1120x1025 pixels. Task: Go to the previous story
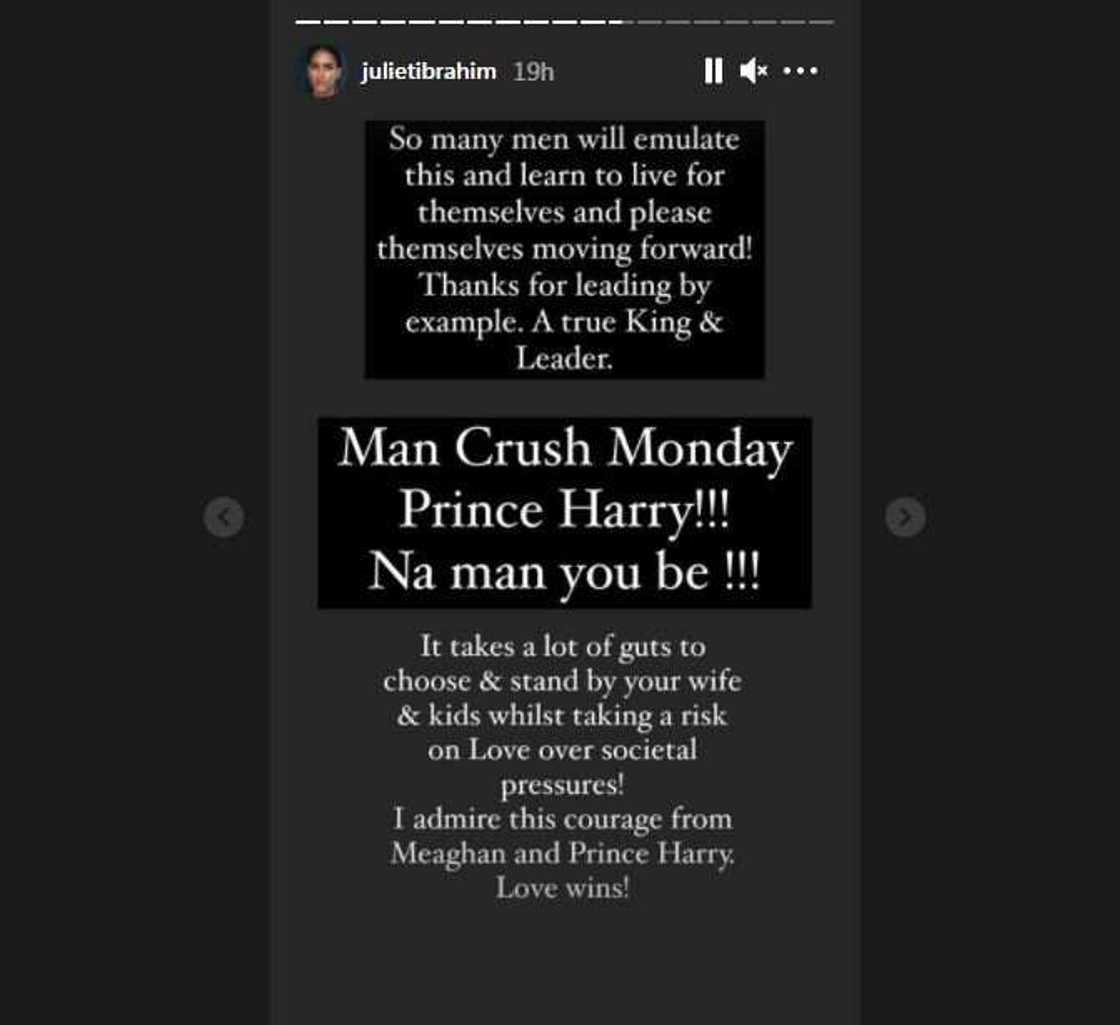(x=224, y=517)
